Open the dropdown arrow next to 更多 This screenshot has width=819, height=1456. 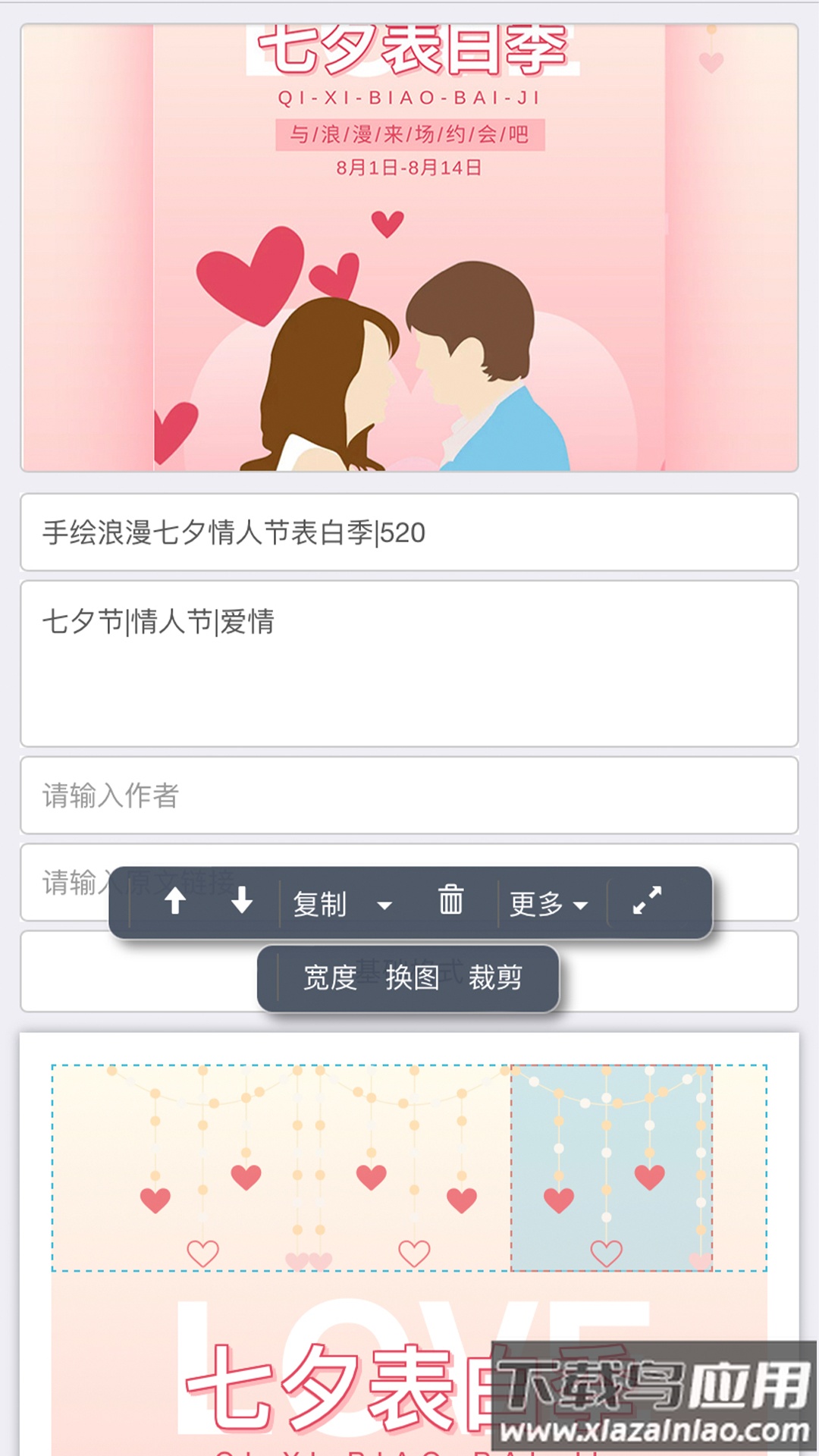[x=581, y=905]
